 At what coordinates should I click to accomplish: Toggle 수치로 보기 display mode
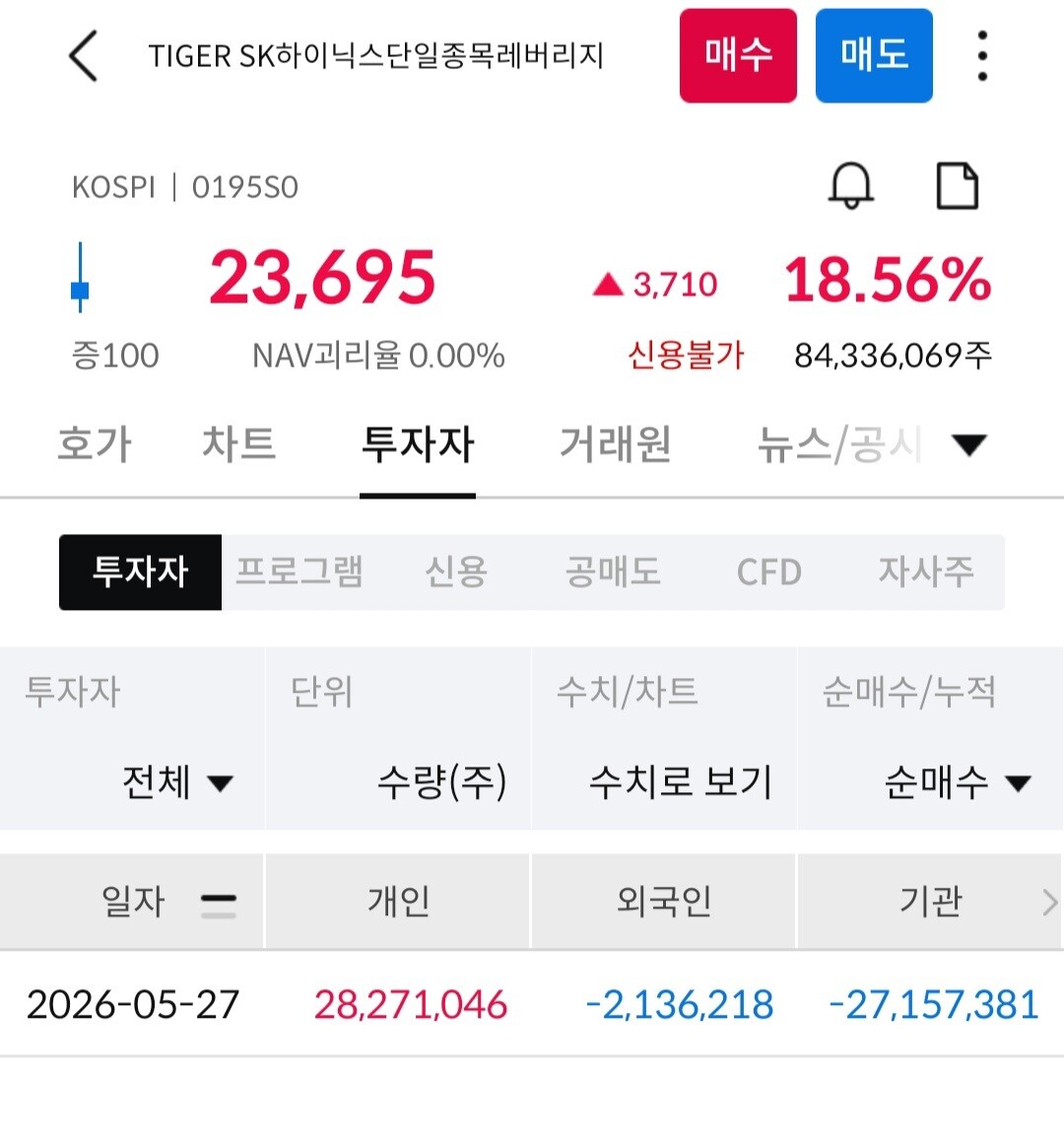[x=681, y=782]
